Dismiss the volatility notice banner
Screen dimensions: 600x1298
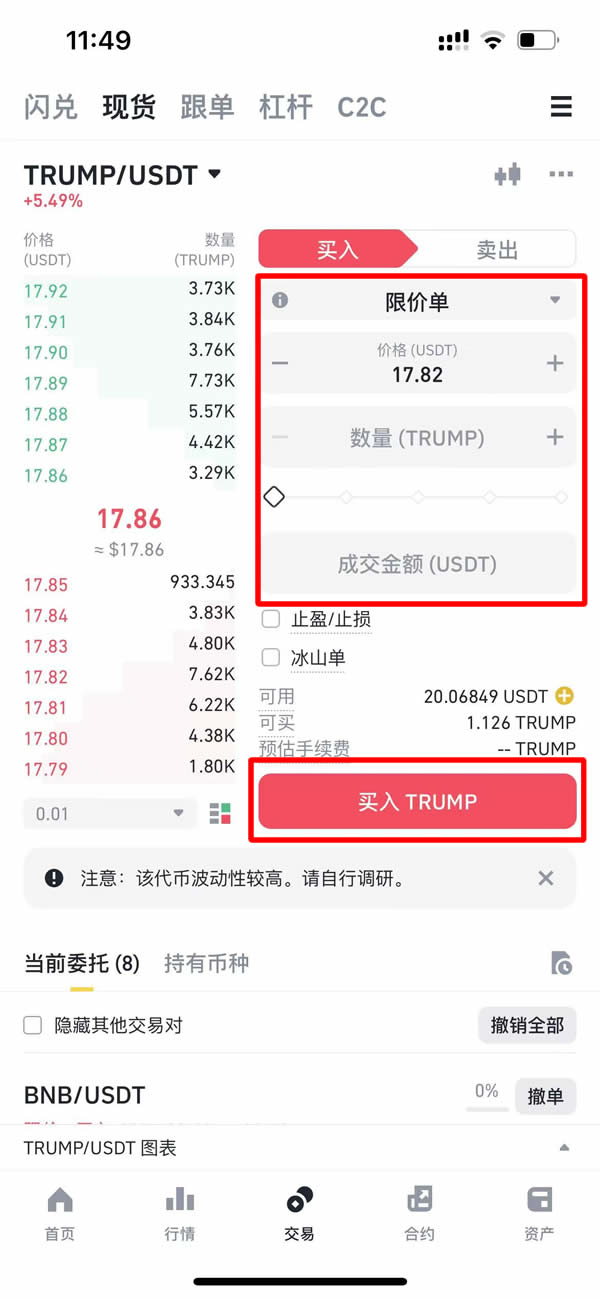[x=546, y=878]
